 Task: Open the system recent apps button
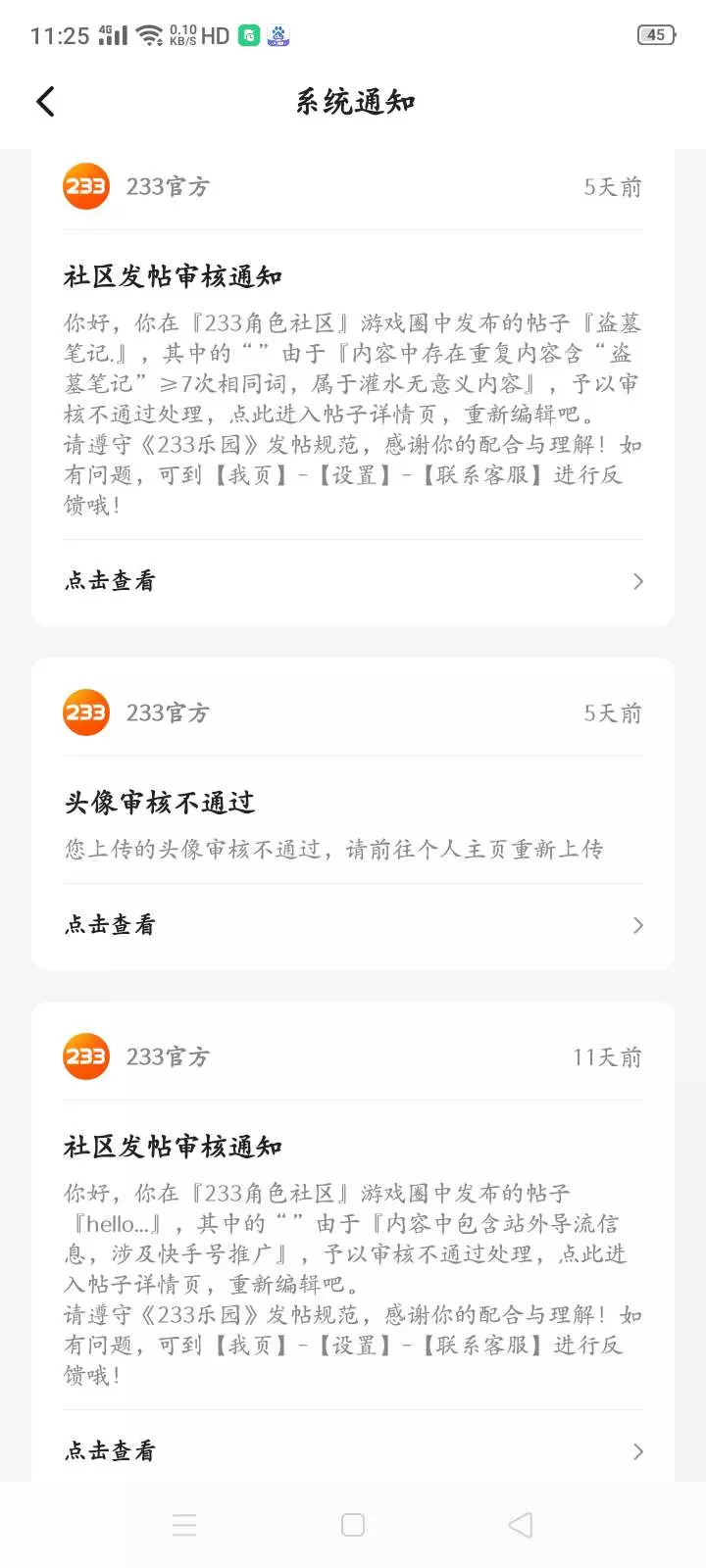pos(184,1525)
